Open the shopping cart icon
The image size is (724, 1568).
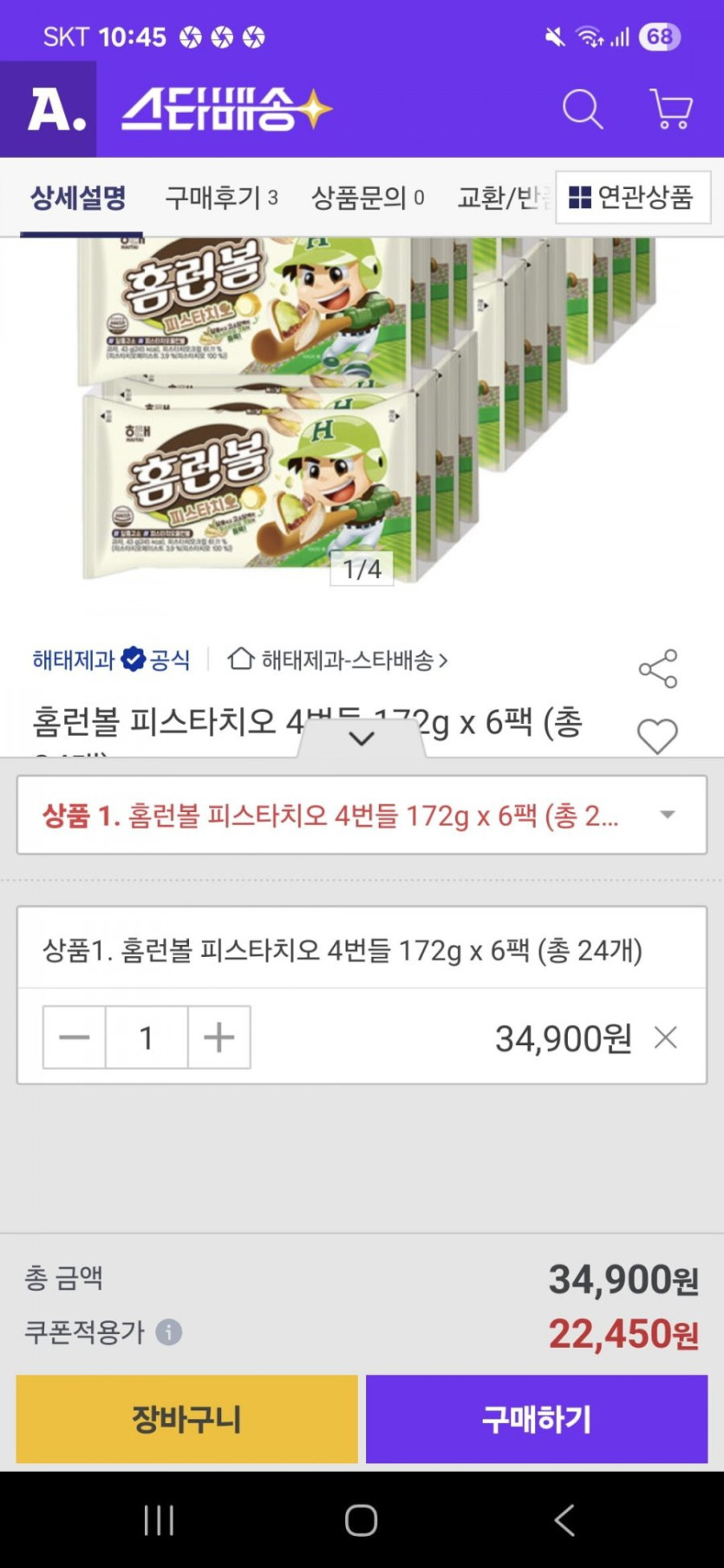click(670, 109)
